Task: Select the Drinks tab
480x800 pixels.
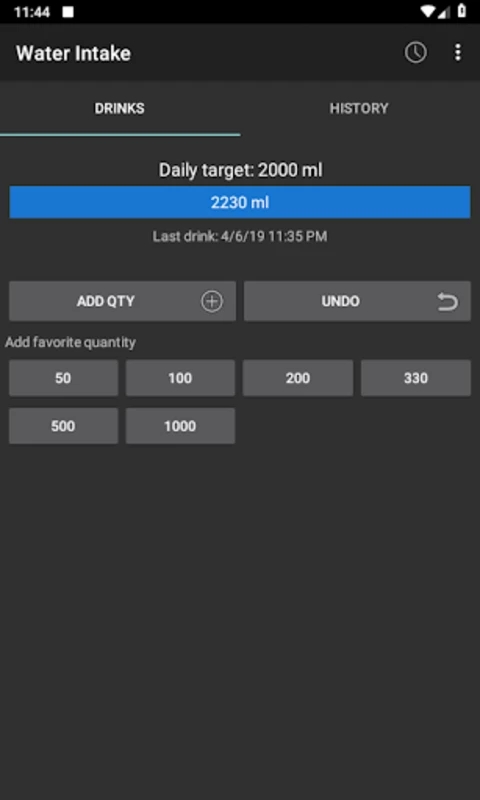Action: point(119,108)
